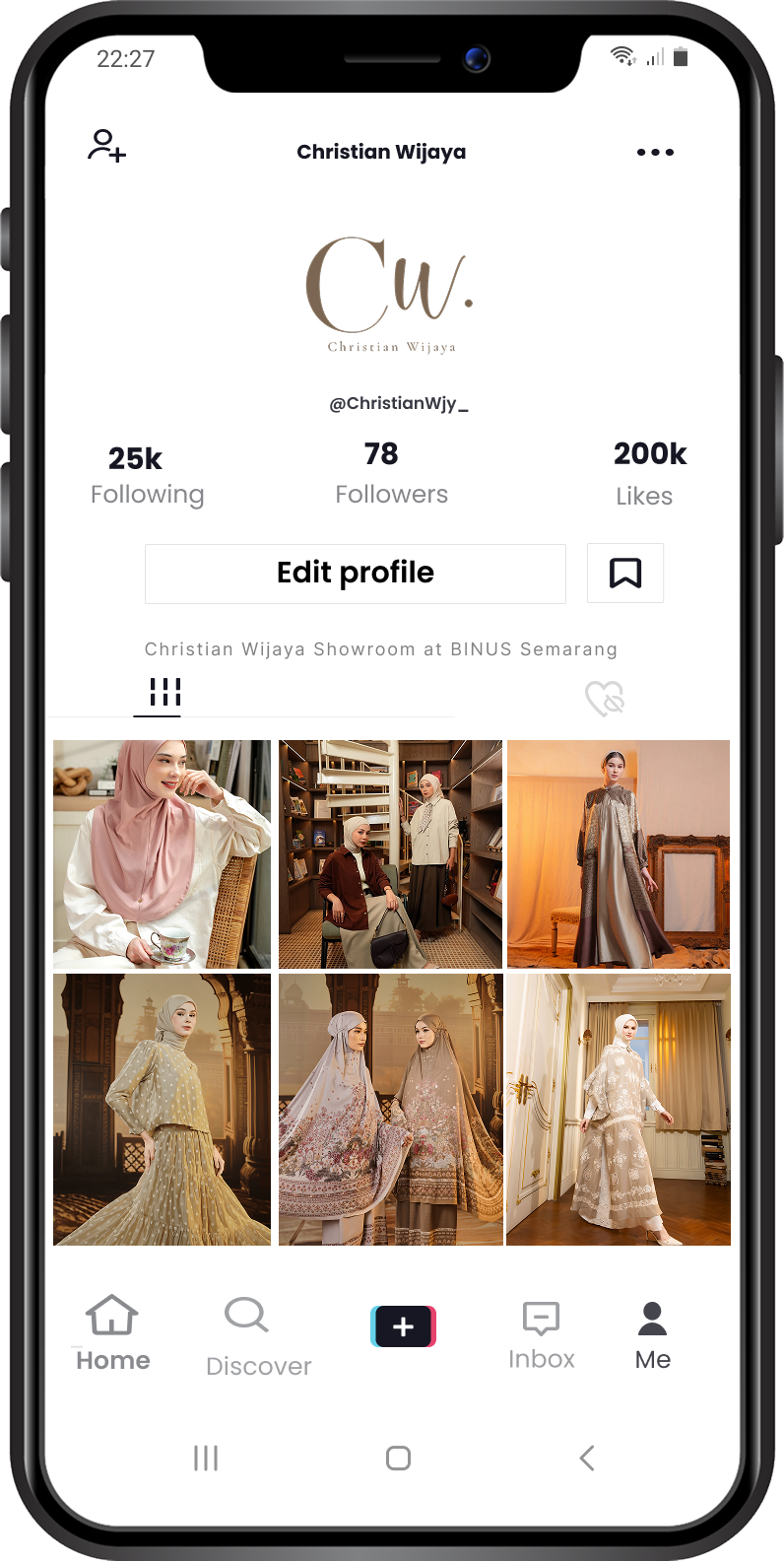Tap the Edit profile button

(x=356, y=574)
